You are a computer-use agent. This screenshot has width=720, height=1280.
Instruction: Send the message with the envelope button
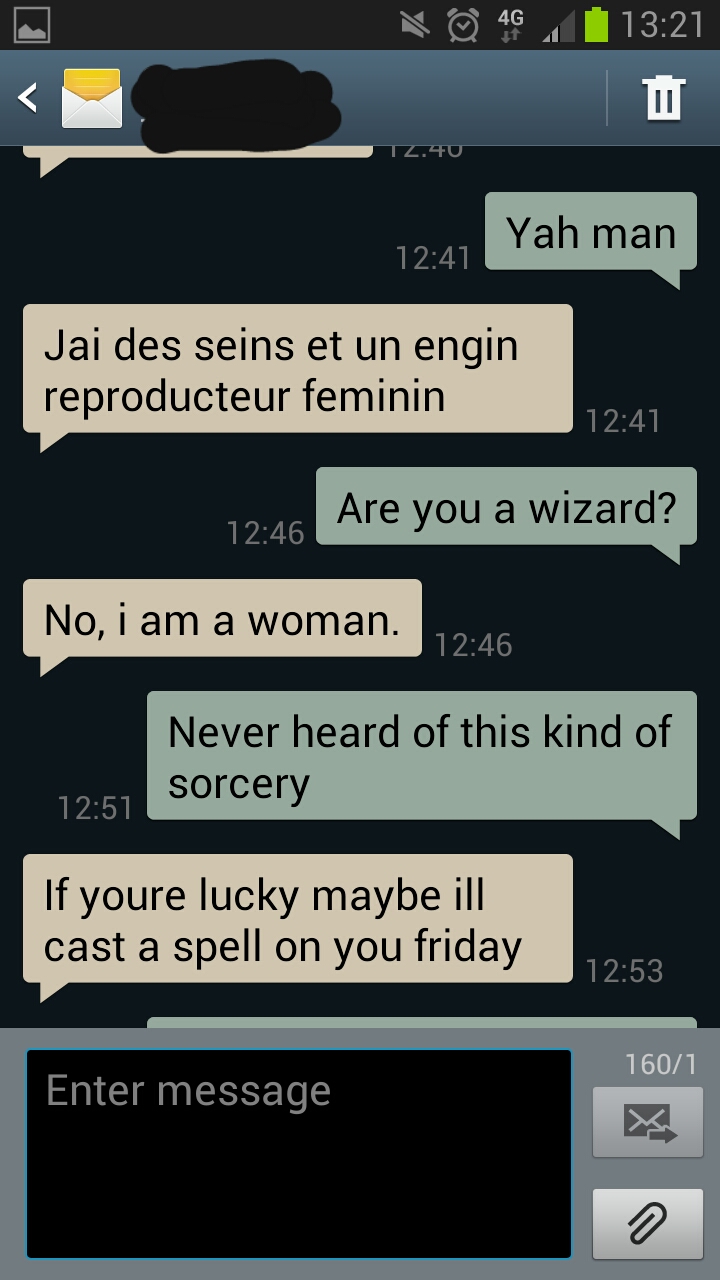point(647,1122)
